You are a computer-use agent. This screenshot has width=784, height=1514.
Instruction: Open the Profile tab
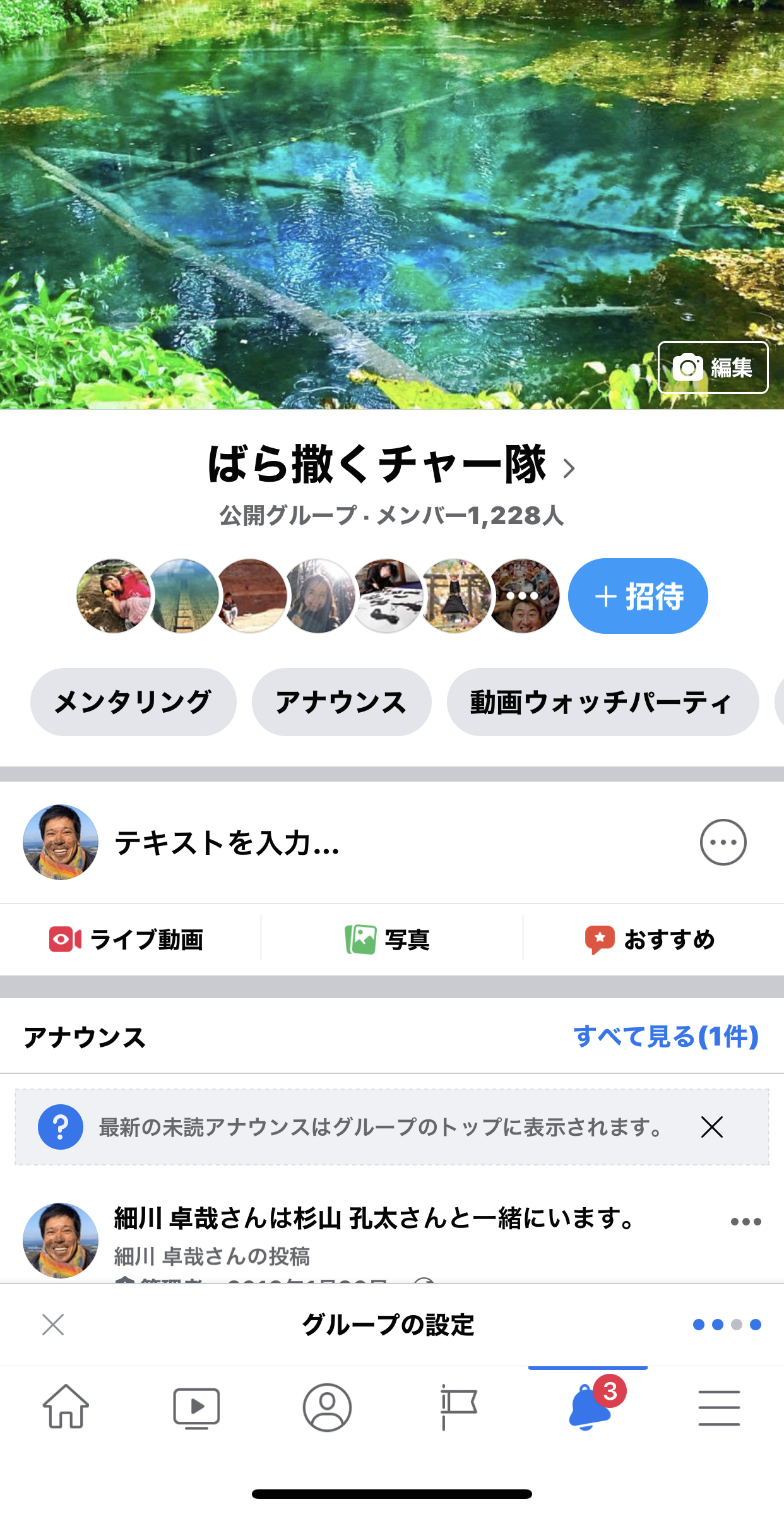pyautogui.click(x=327, y=1407)
